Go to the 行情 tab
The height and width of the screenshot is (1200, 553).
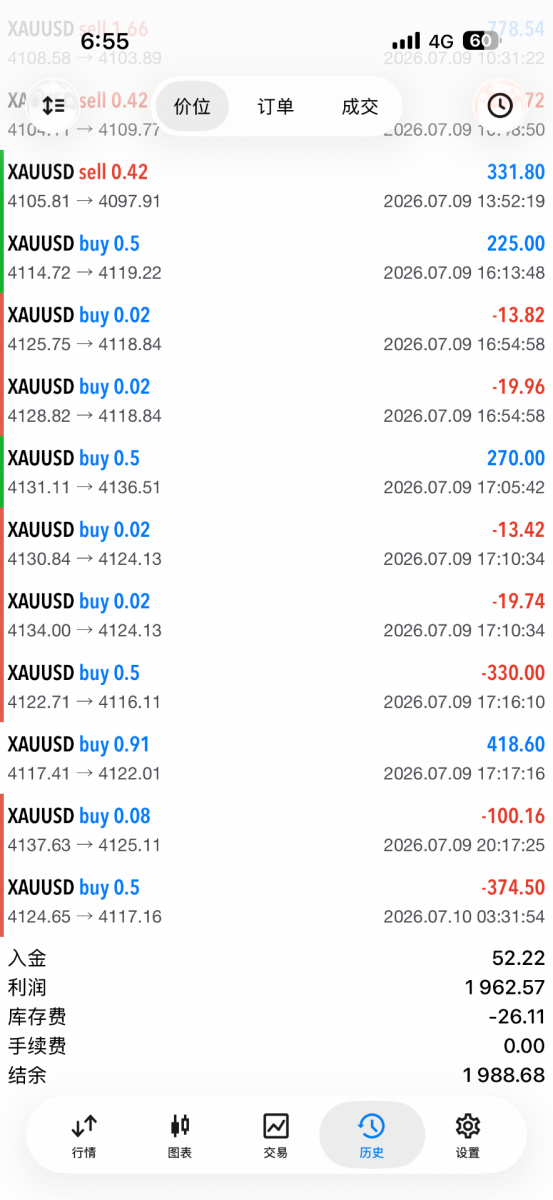[x=84, y=1137]
